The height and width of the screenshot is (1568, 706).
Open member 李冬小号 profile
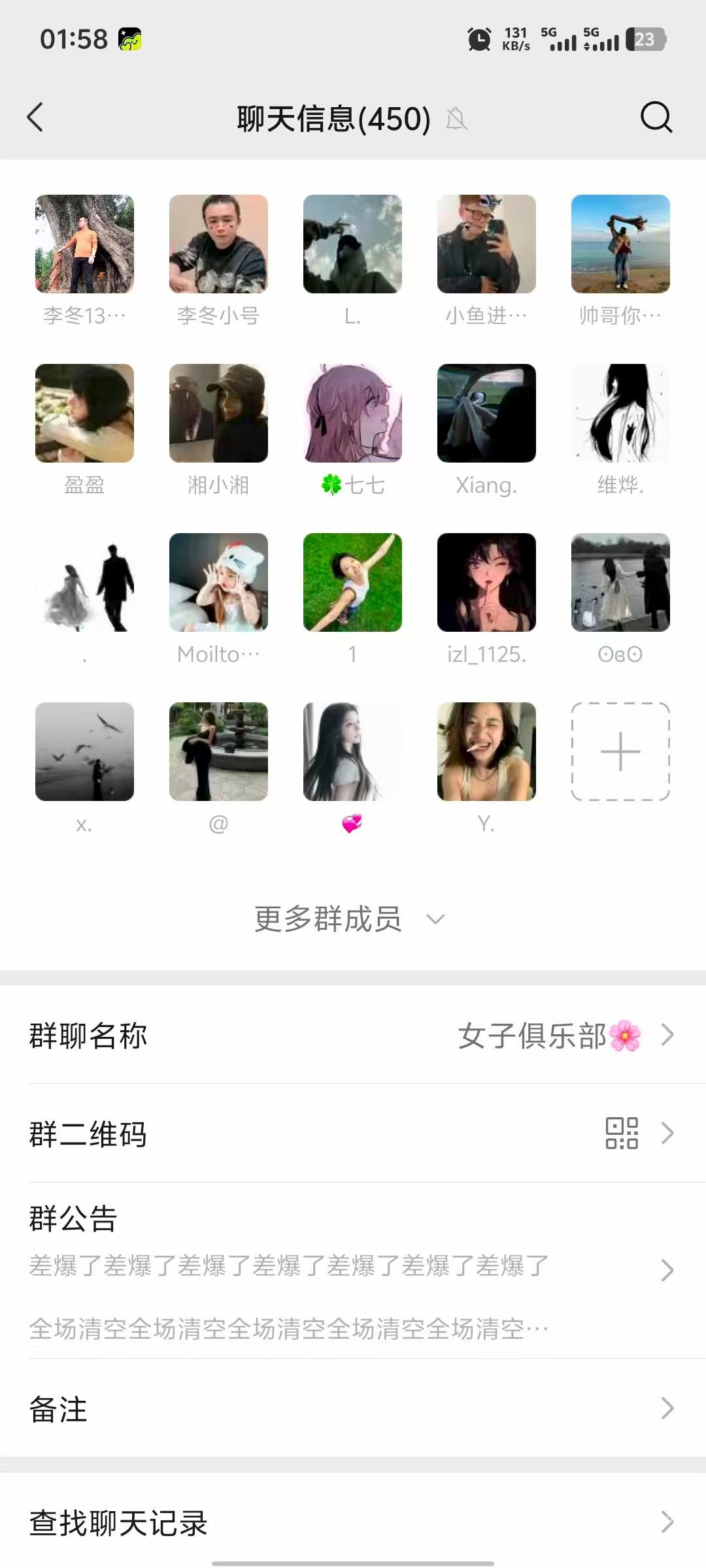coord(218,244)
